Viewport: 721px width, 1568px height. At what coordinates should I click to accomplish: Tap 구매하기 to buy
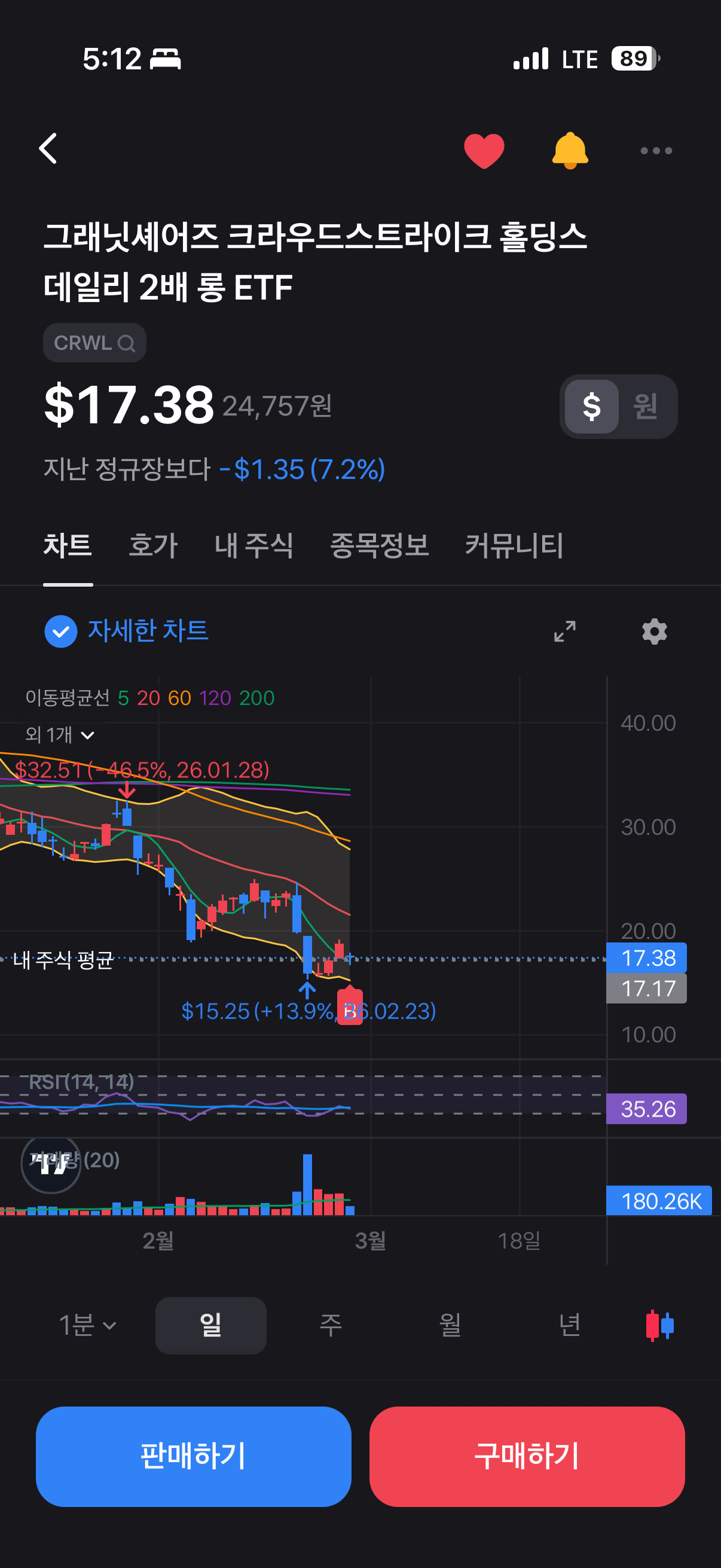527,1456
